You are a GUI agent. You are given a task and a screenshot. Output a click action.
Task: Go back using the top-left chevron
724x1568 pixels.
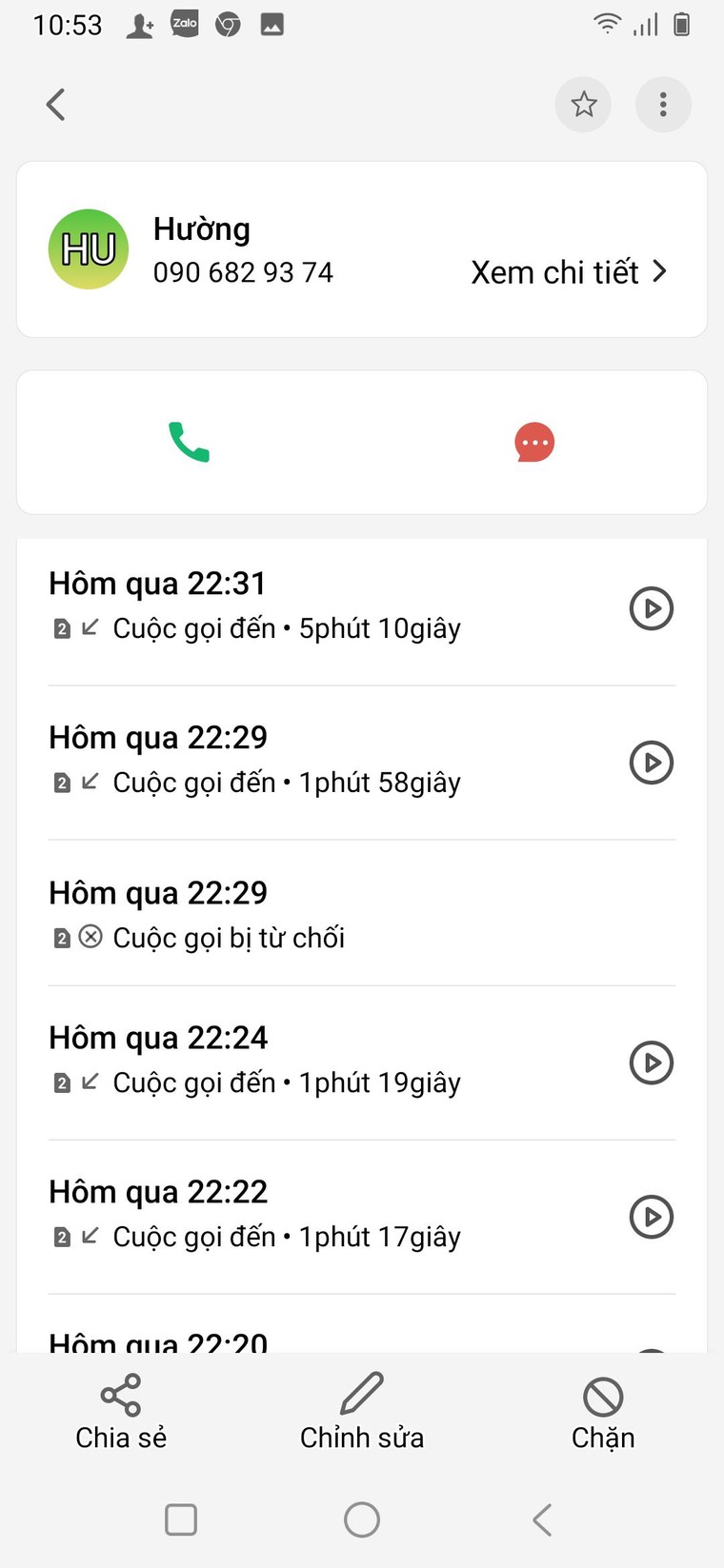pos(54,105)
